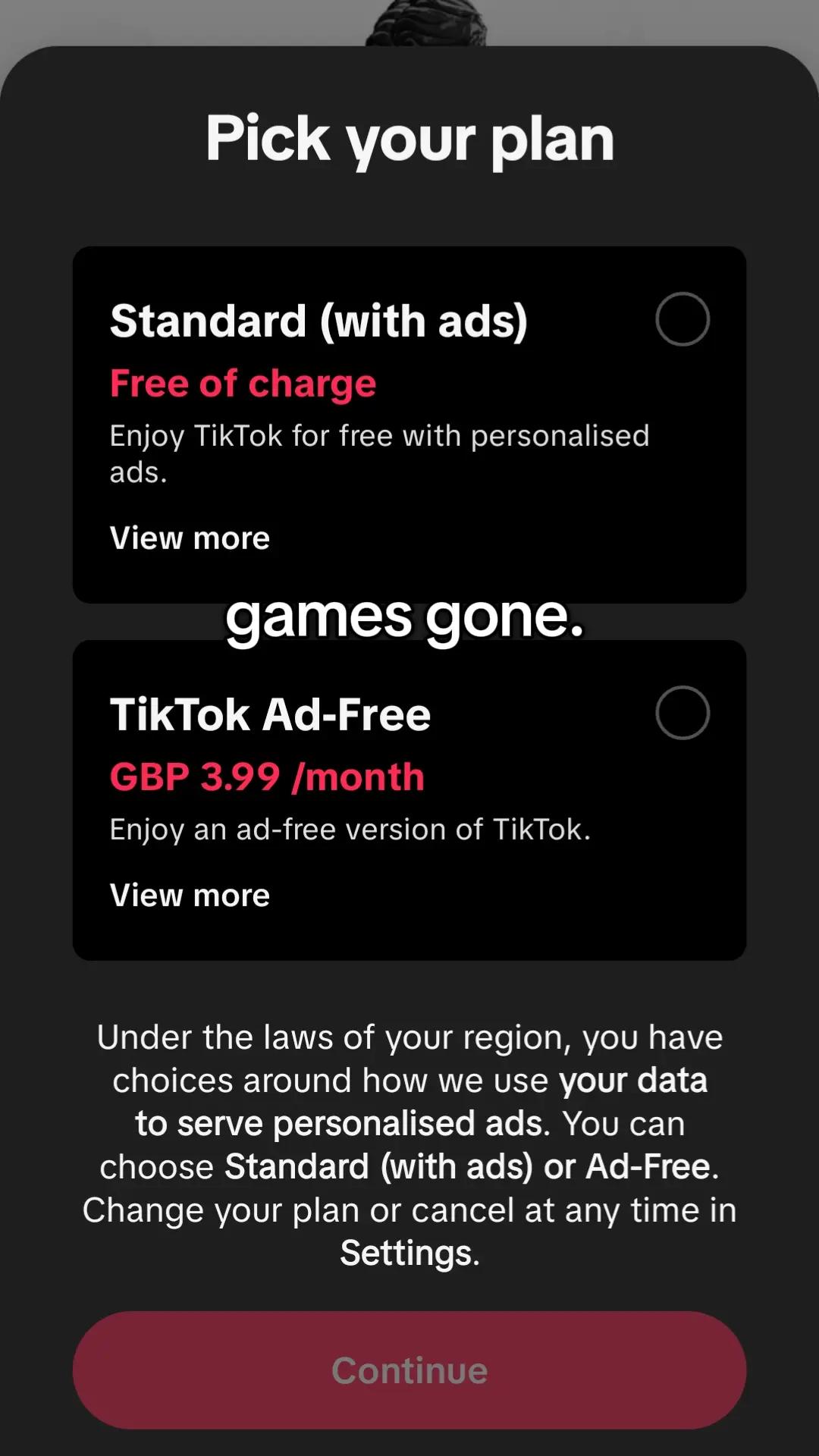Tap the Continue button
The width and height of the screenshot is (819, 1456).
409,1370
